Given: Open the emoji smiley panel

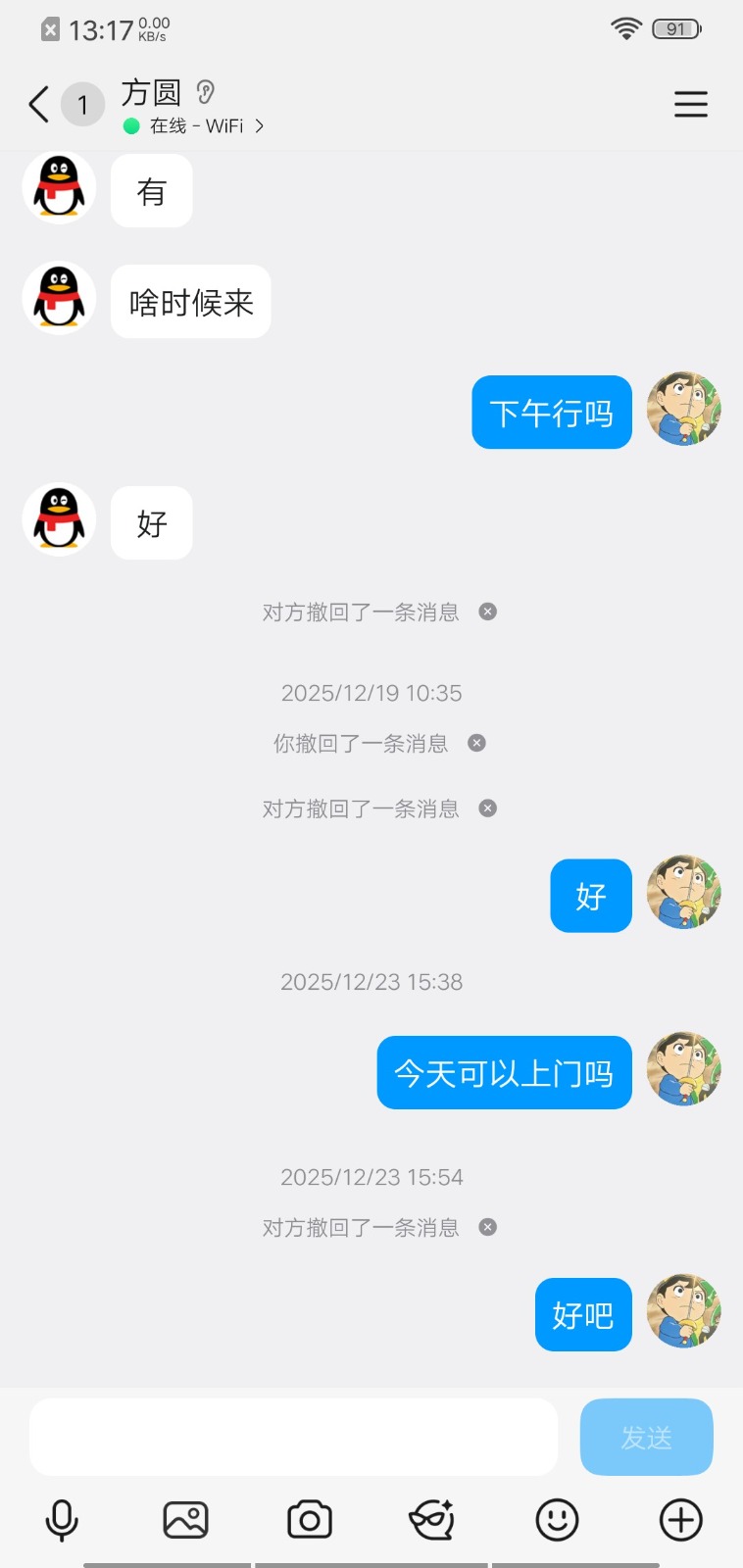Looking at the screenshot, I should point(557,1520).
